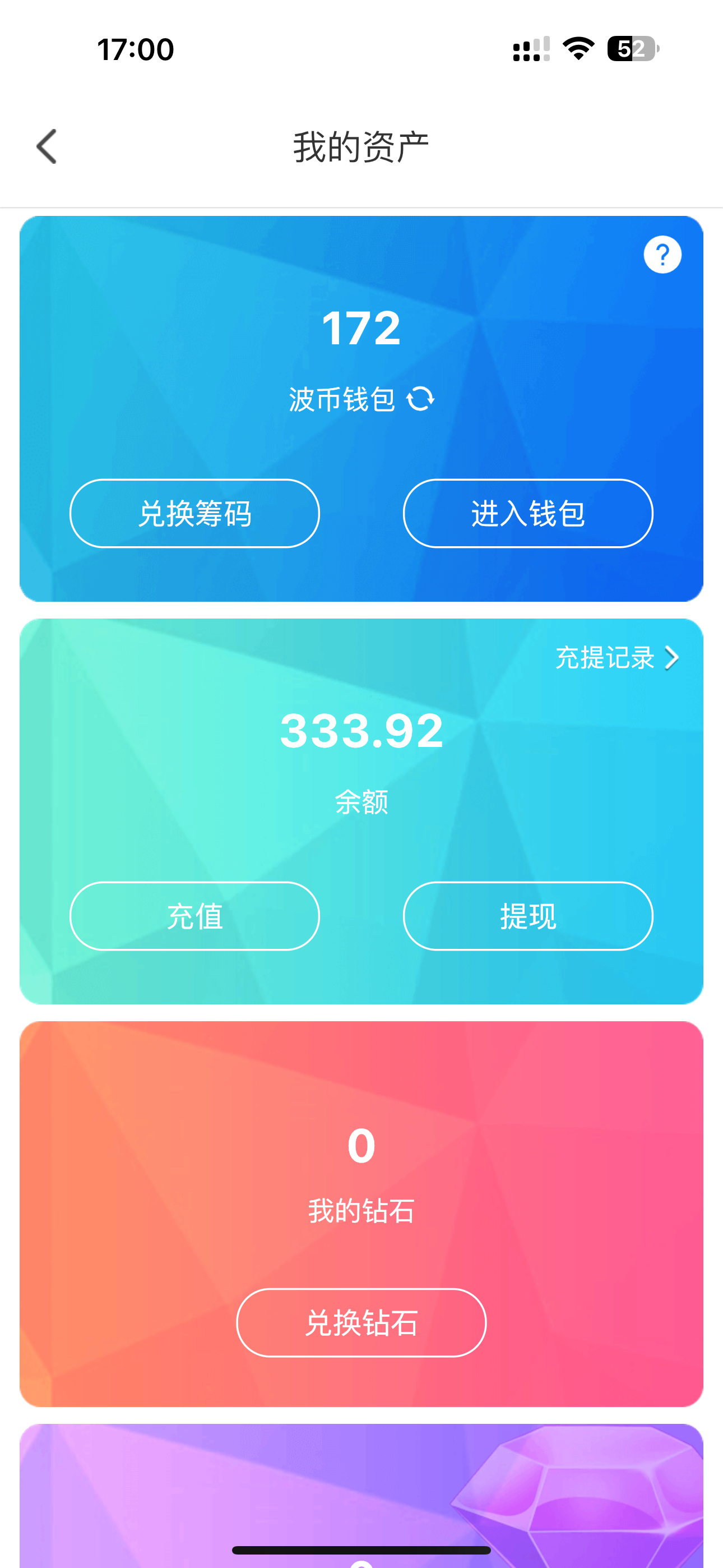The image size is (723, 1568).
Task: Open the help question mark on wallet card
Action: tap(661, 255)
